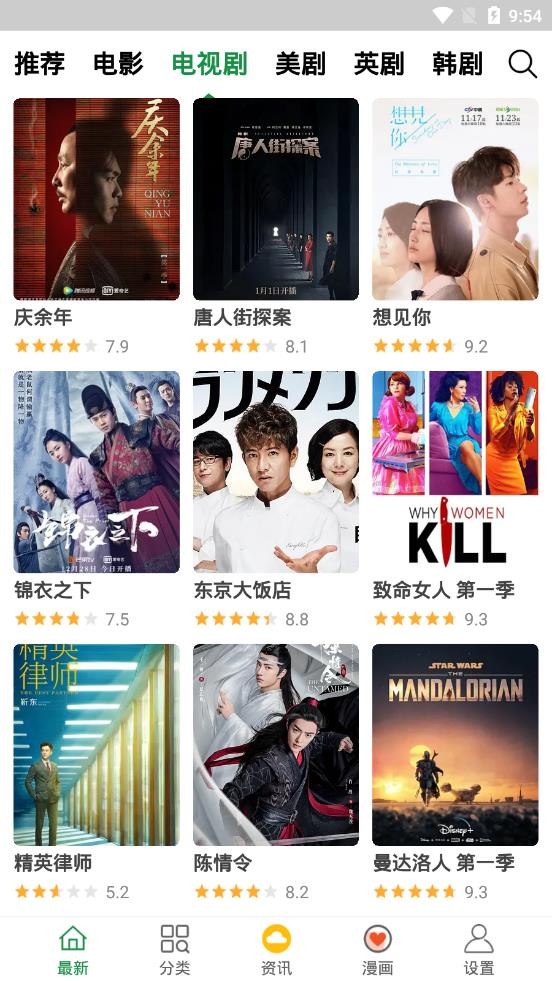
Task: Open the 资讯 bottom tab
Action: [276, 949]
